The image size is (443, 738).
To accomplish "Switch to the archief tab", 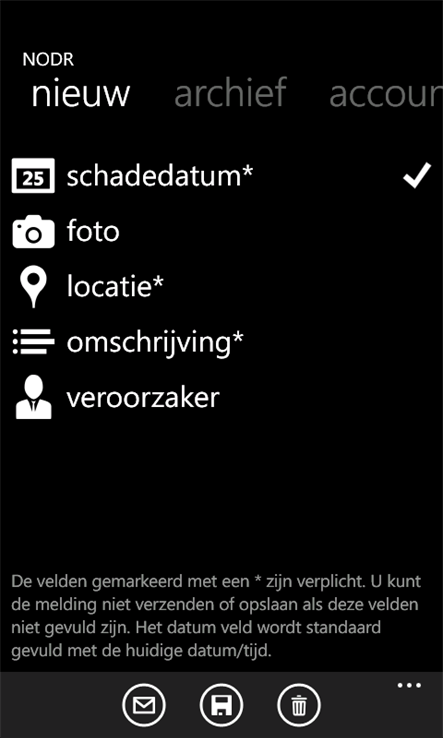I will (x=230, y=93).
